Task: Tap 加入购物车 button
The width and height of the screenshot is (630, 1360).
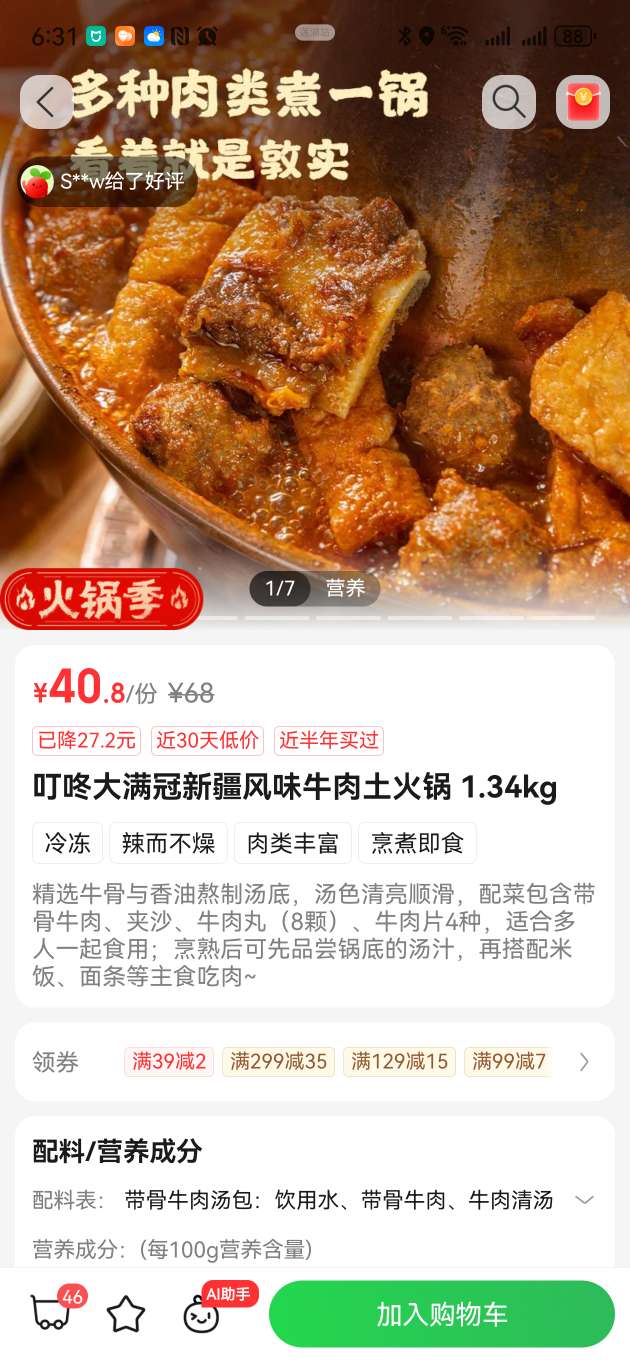Action: pos(441,1314)
